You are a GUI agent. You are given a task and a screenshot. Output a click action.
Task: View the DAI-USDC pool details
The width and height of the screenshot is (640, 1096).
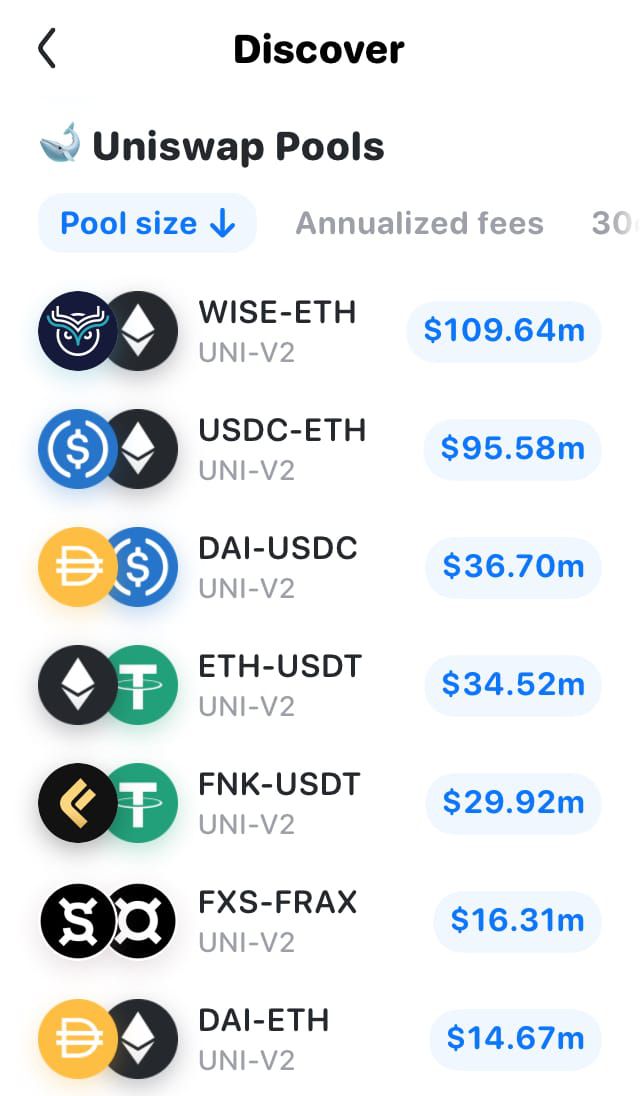point(320,568)
